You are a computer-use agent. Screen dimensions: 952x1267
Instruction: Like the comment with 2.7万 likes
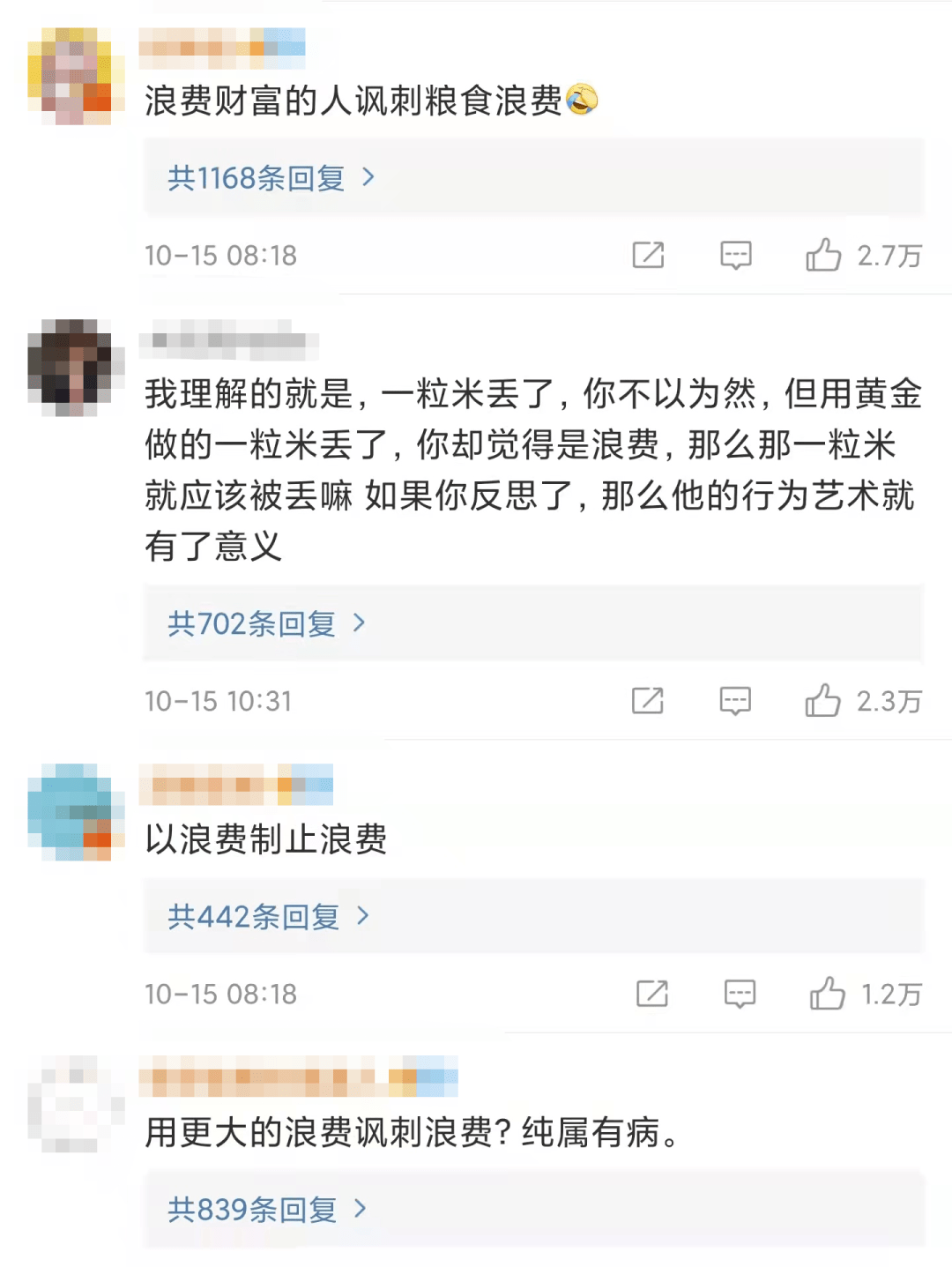(x=823, y=255)
